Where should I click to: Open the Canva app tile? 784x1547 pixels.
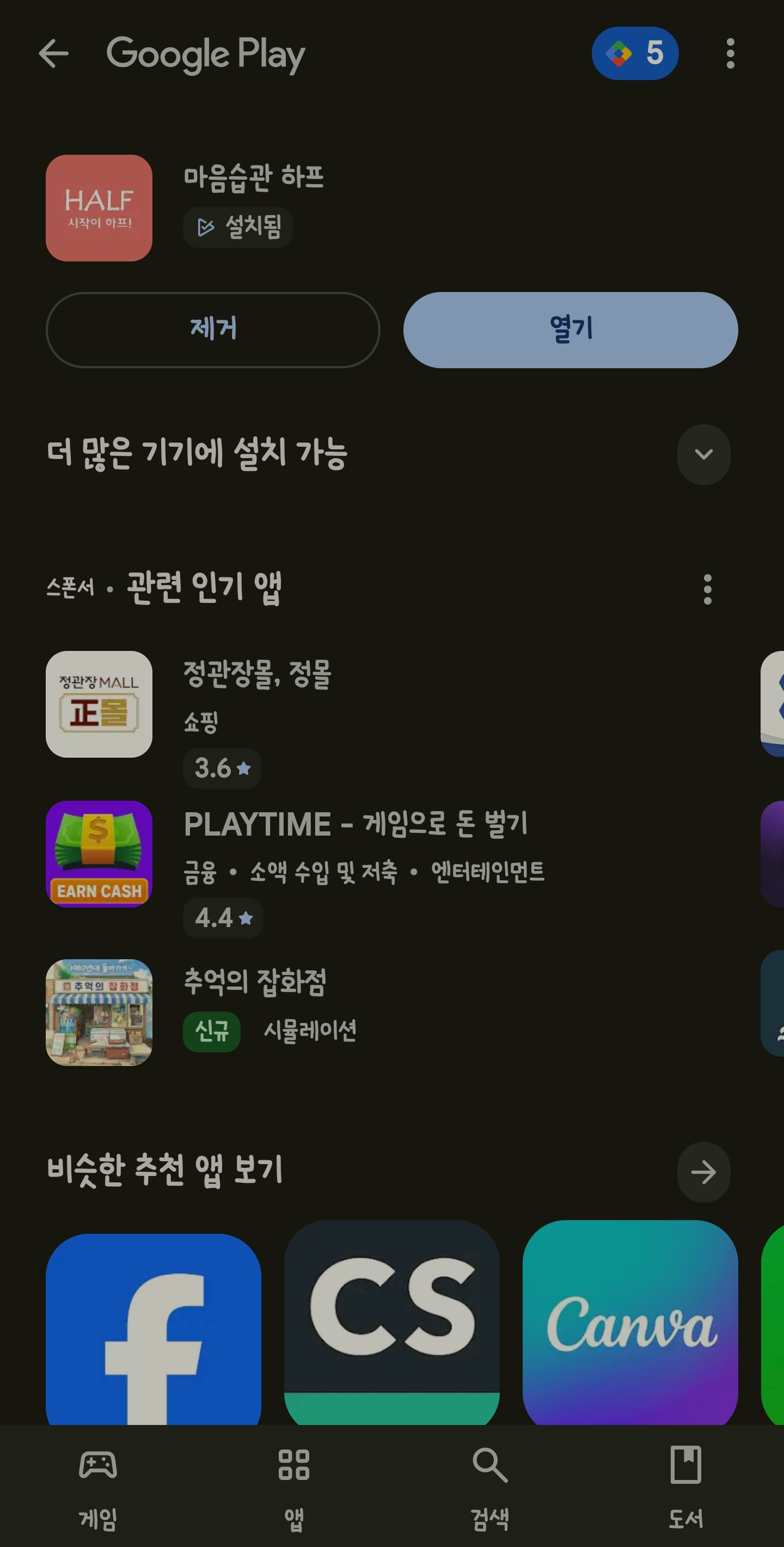click(630, 1321)
